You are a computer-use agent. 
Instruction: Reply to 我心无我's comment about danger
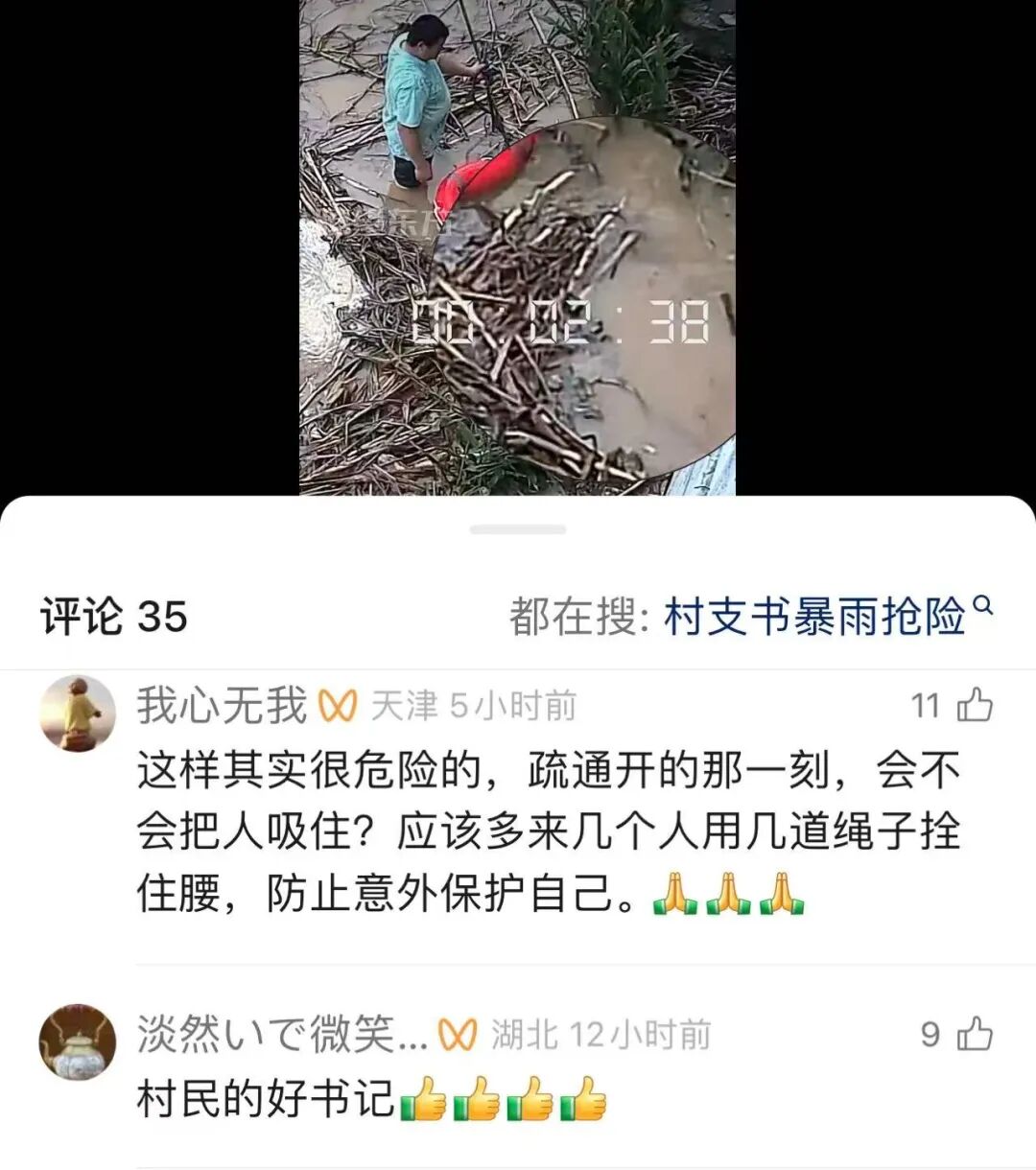click(547, 831)
